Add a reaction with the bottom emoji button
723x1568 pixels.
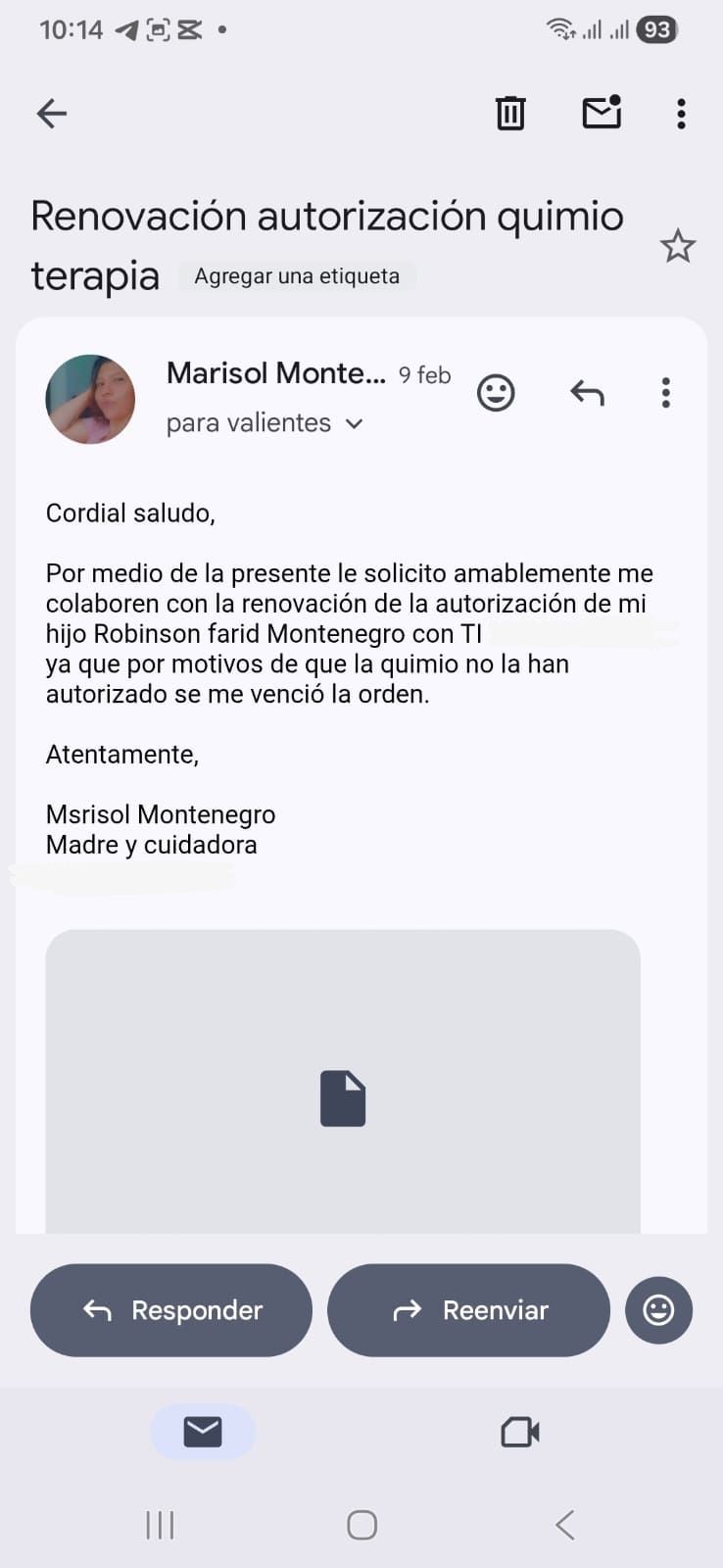point(658,1310)
